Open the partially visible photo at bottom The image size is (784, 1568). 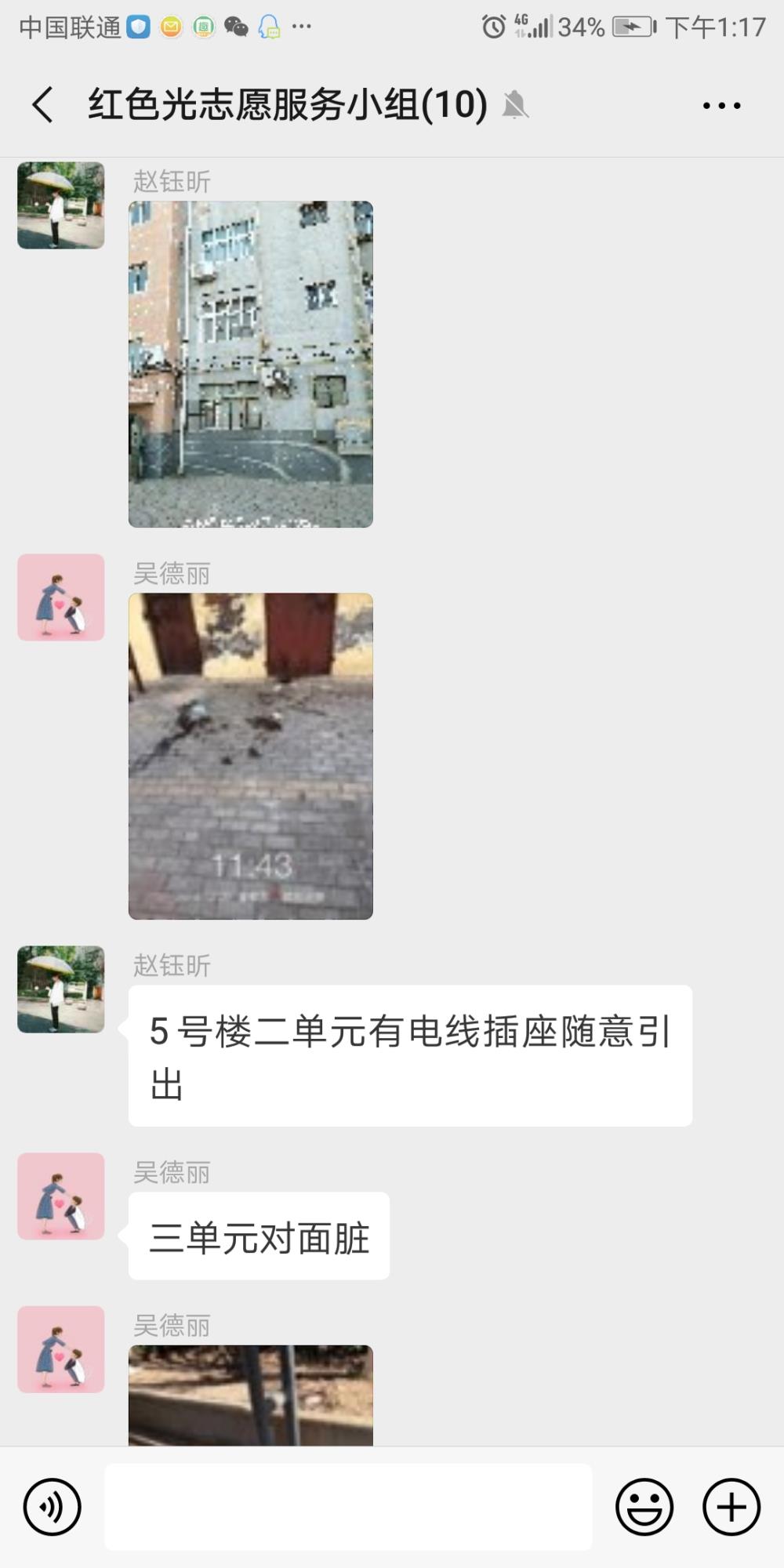click(251, 1396)
